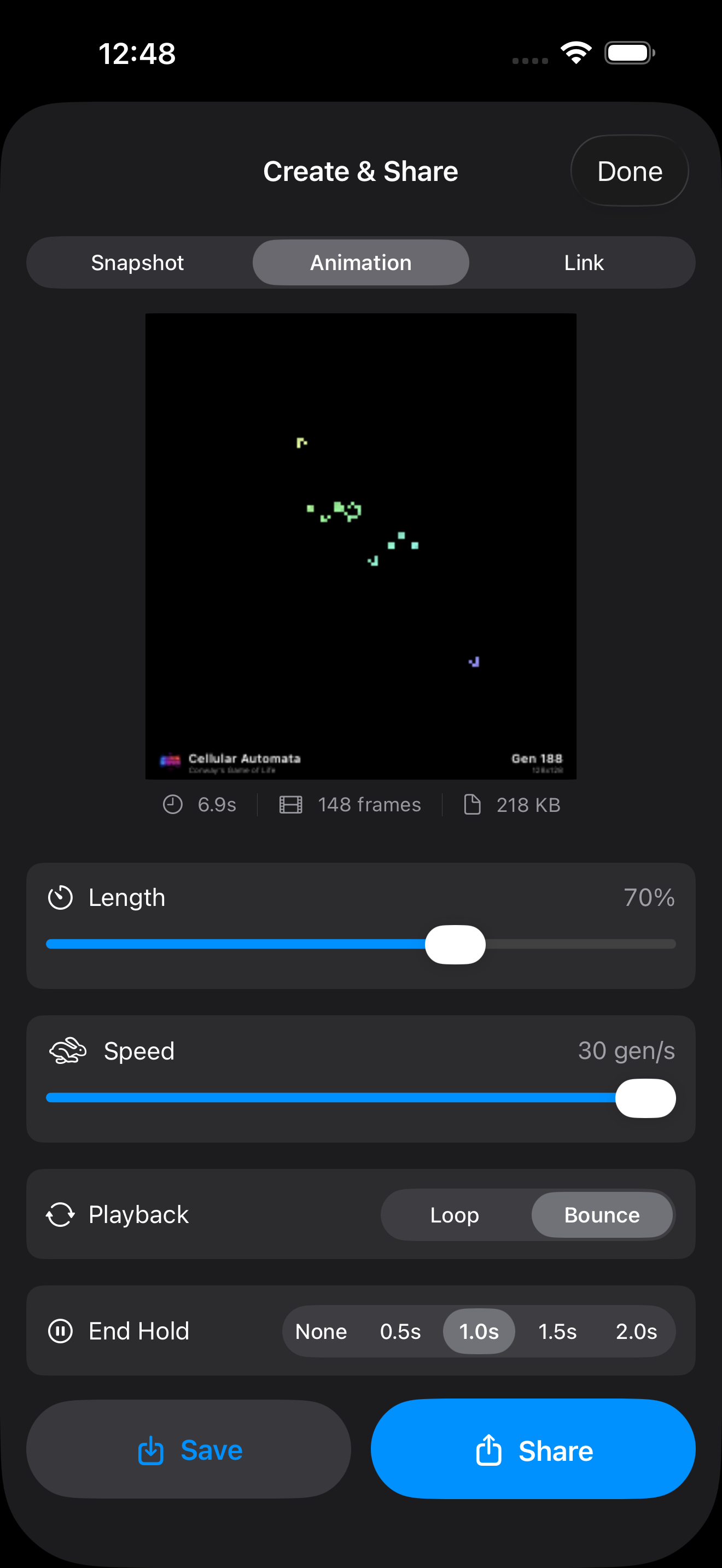Set End Hold to None

(321, 1331)
